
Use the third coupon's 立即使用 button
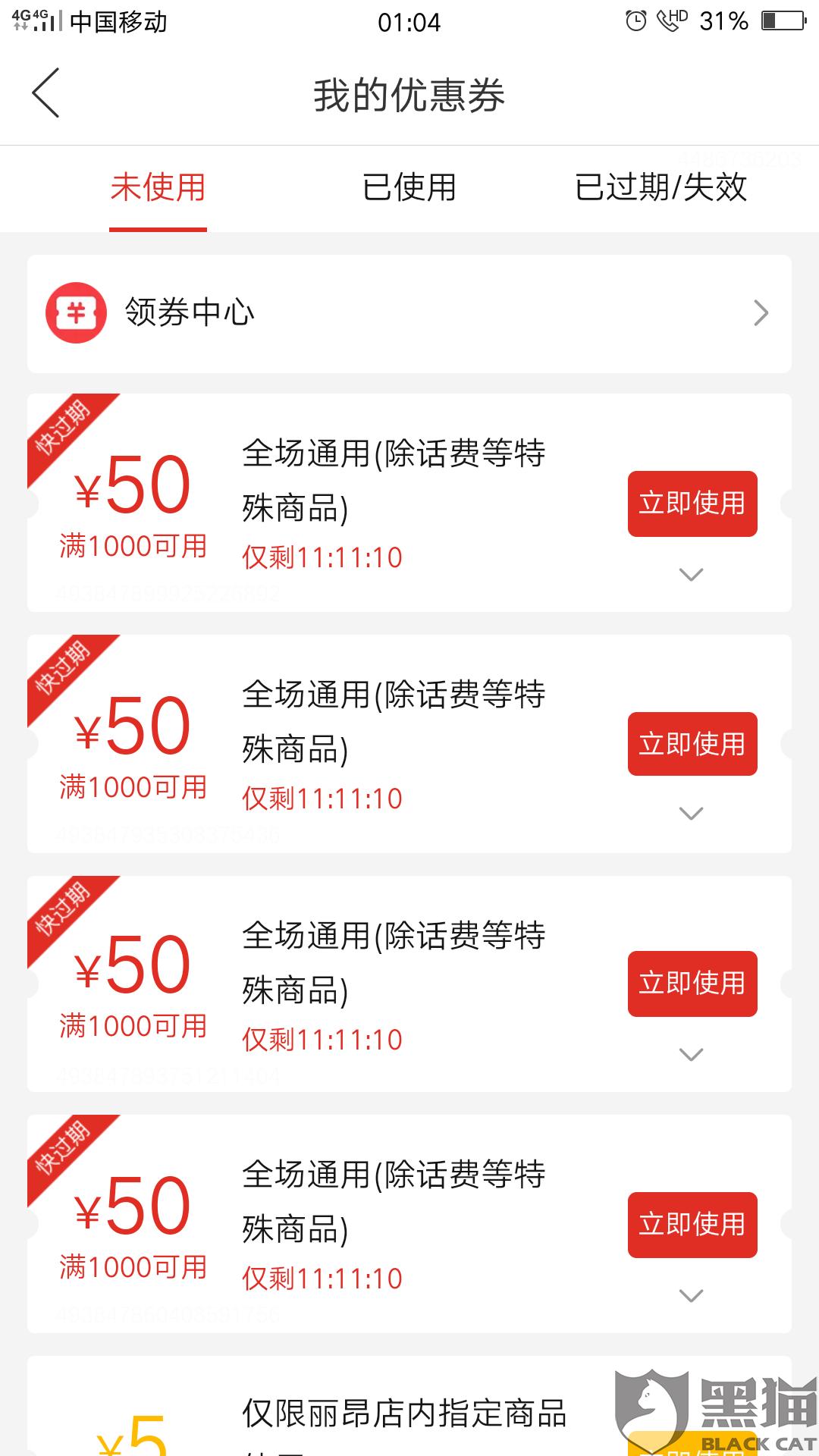tap(691, 984)
